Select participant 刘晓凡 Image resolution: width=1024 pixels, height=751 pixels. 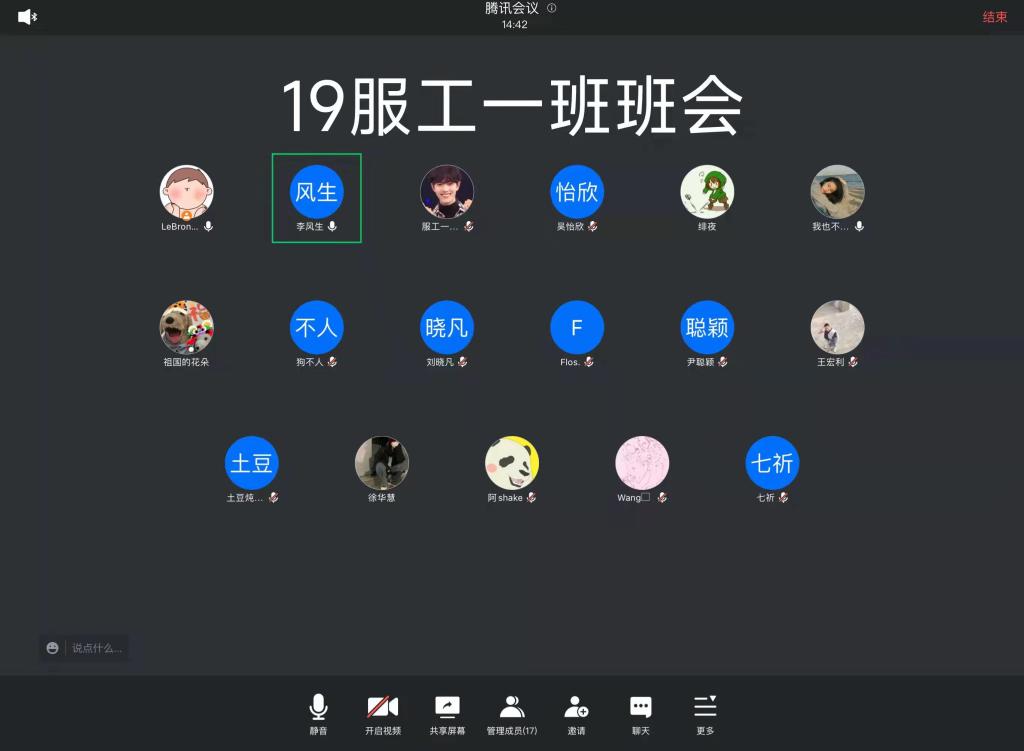[x=446, y=327]
